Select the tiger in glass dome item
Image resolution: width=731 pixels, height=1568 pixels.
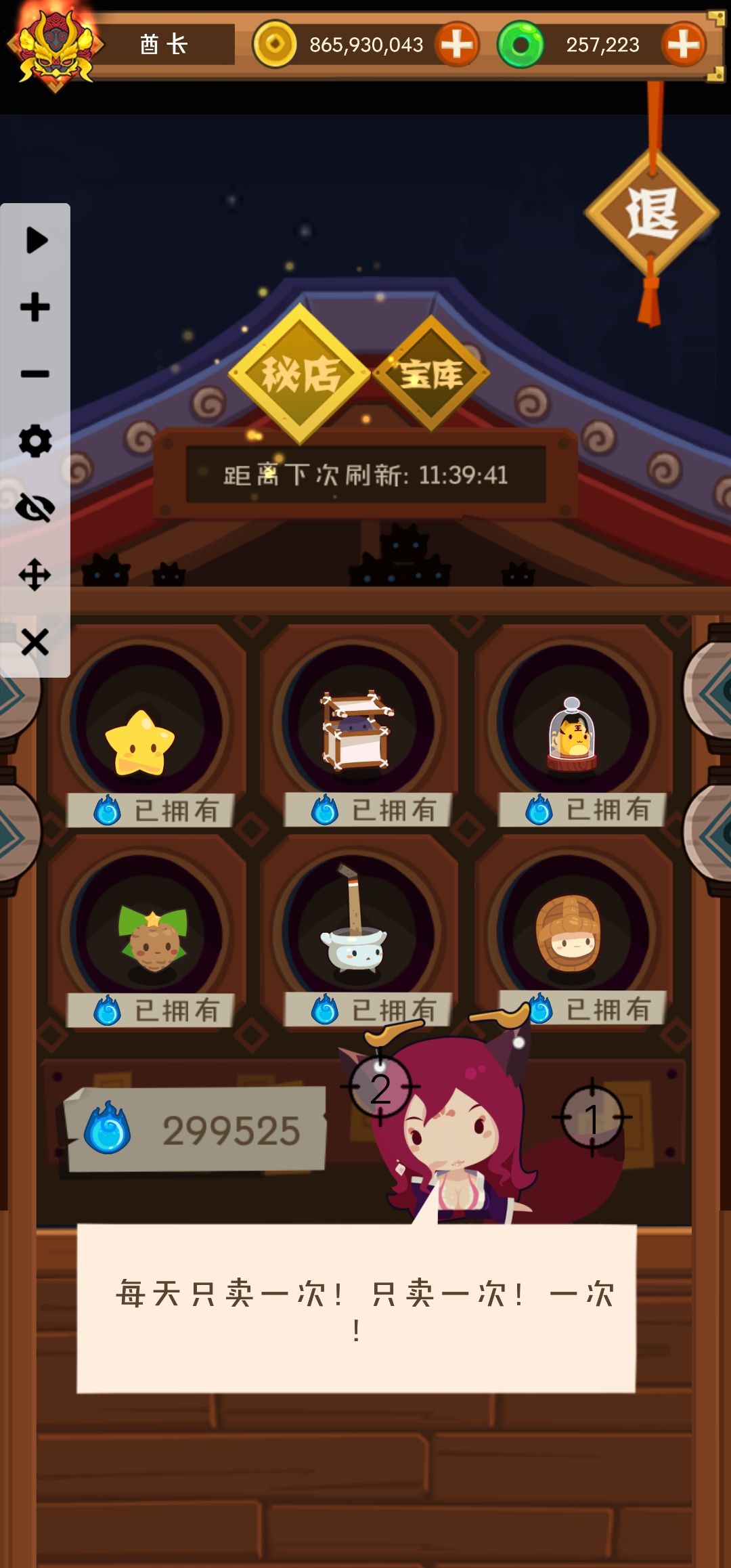[x=573, y=734]
